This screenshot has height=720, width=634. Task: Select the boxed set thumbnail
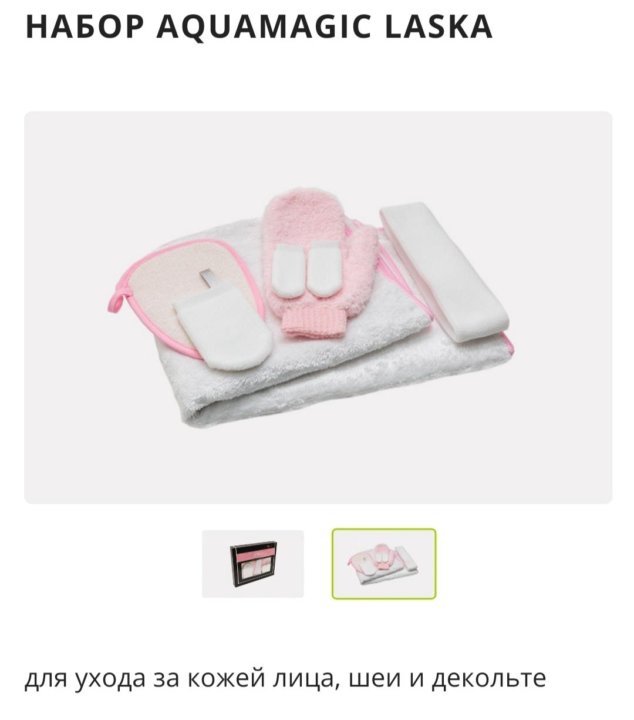(253, 564)
